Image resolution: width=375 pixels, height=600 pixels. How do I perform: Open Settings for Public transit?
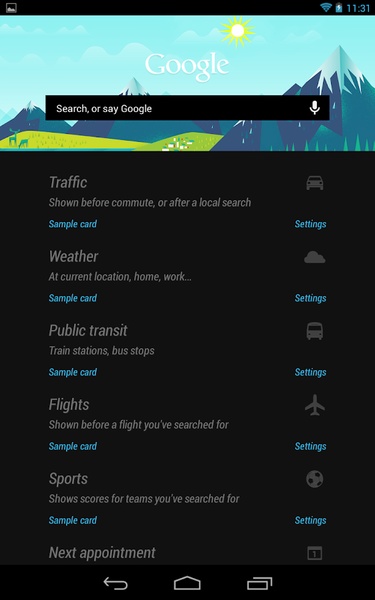[x=310, y=372]
